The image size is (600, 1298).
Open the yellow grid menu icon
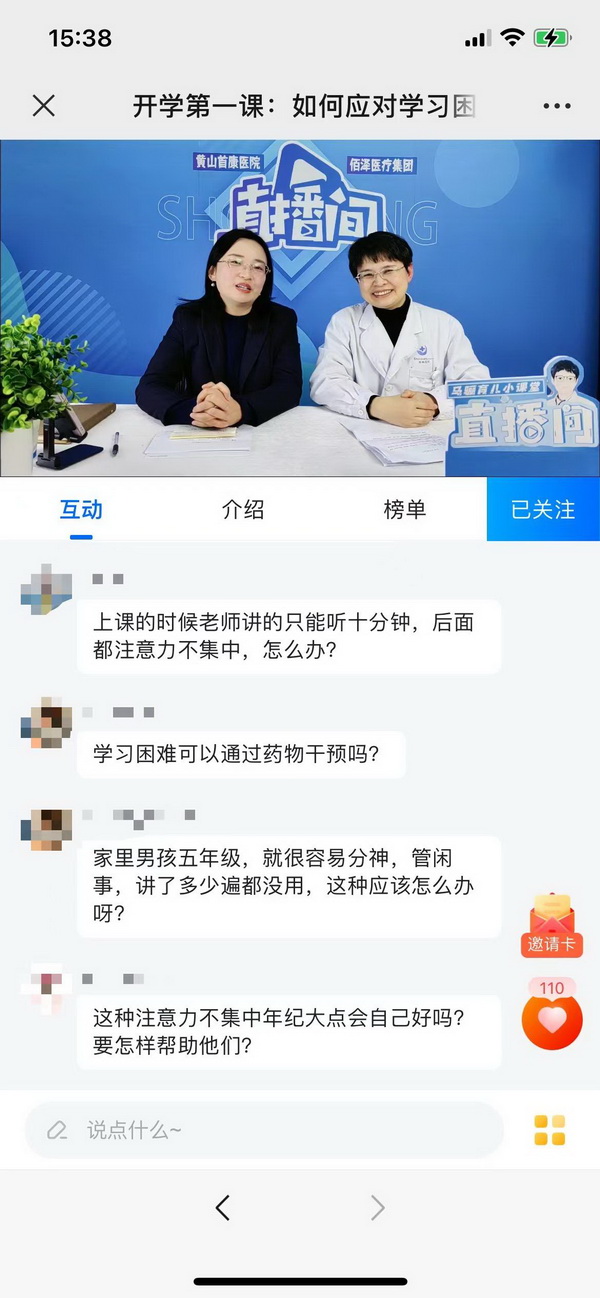549,1130
